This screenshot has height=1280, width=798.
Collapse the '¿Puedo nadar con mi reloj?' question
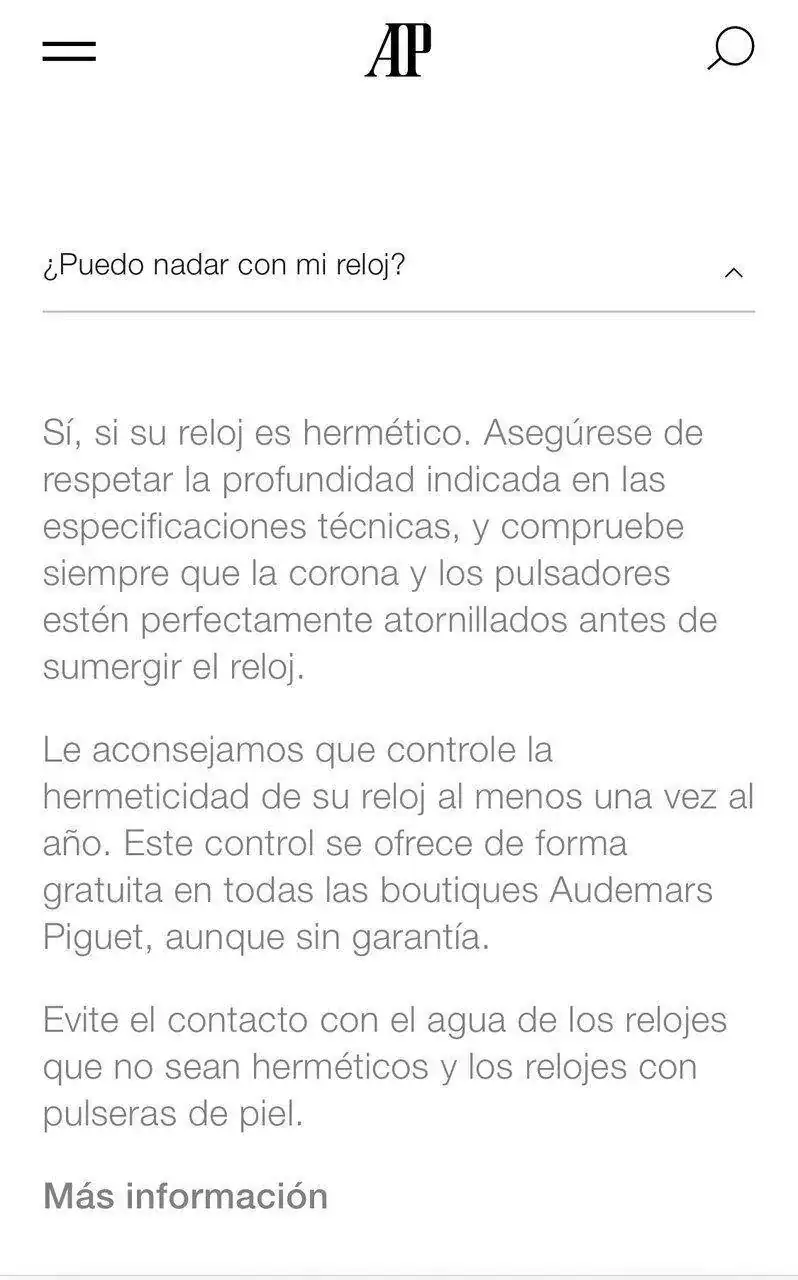pos(733,272)
